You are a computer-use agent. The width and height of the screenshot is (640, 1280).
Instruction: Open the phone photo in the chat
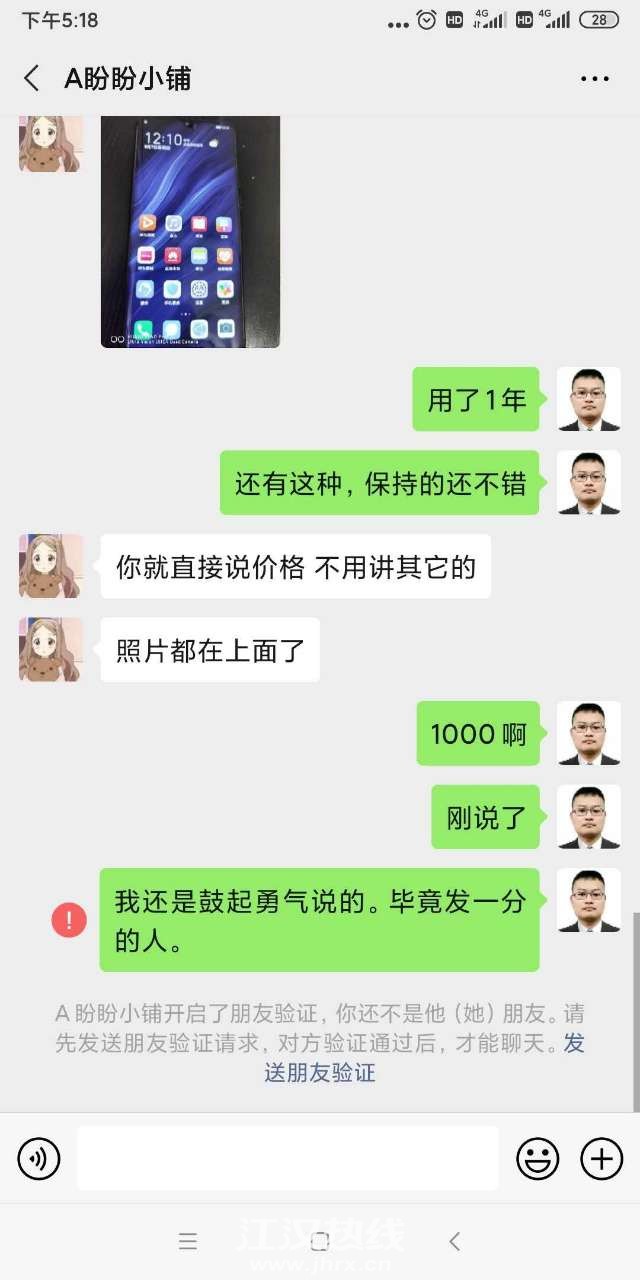tap(190, 231)
